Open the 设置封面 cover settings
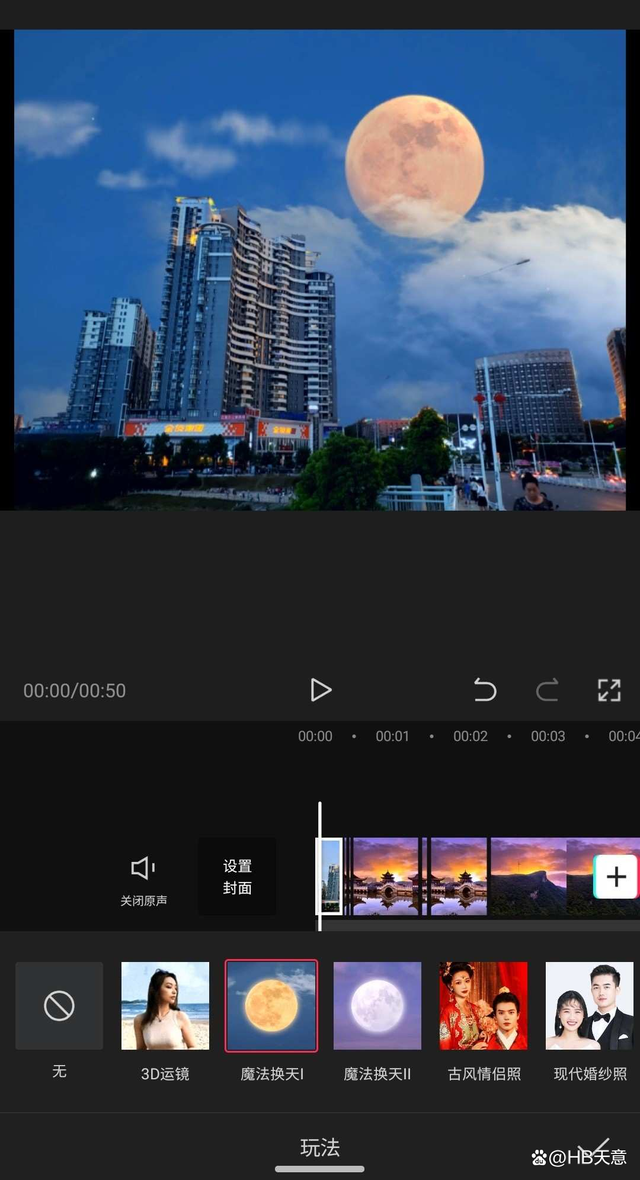The image size is (640, 1180). pos(237,877)
